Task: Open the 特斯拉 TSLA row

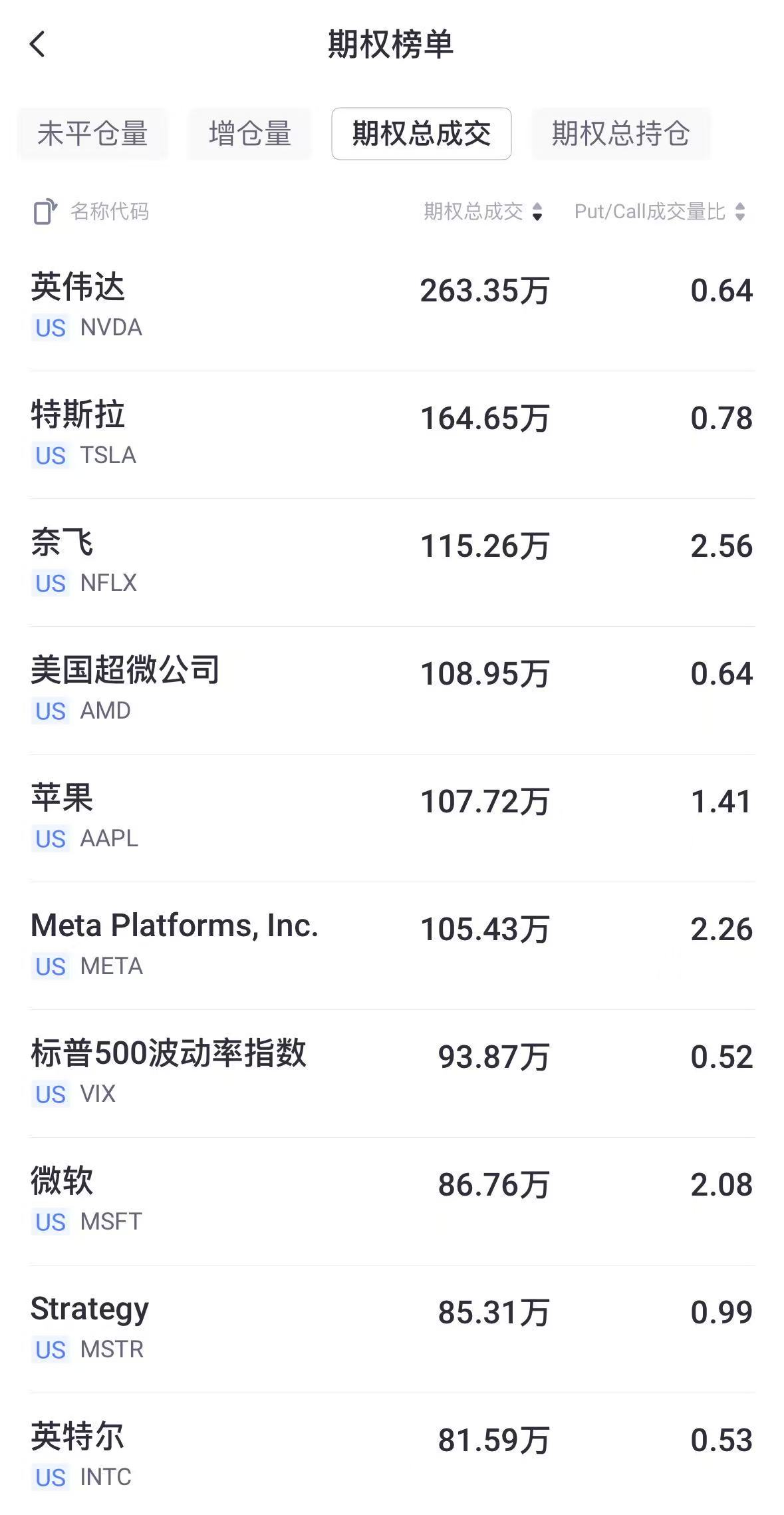Action: (x=392, y=434)
